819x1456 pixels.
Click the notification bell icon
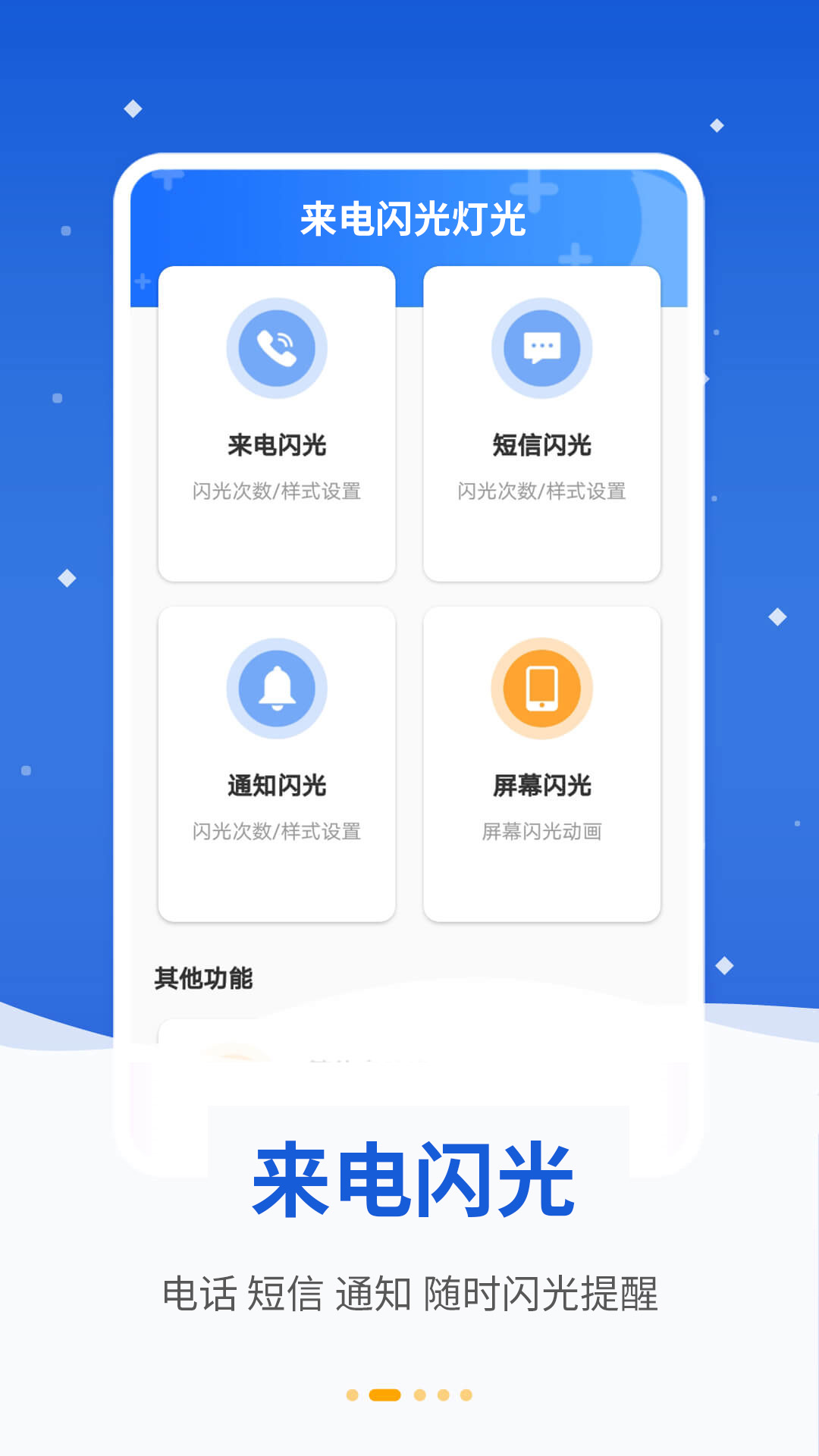[278, 687]
